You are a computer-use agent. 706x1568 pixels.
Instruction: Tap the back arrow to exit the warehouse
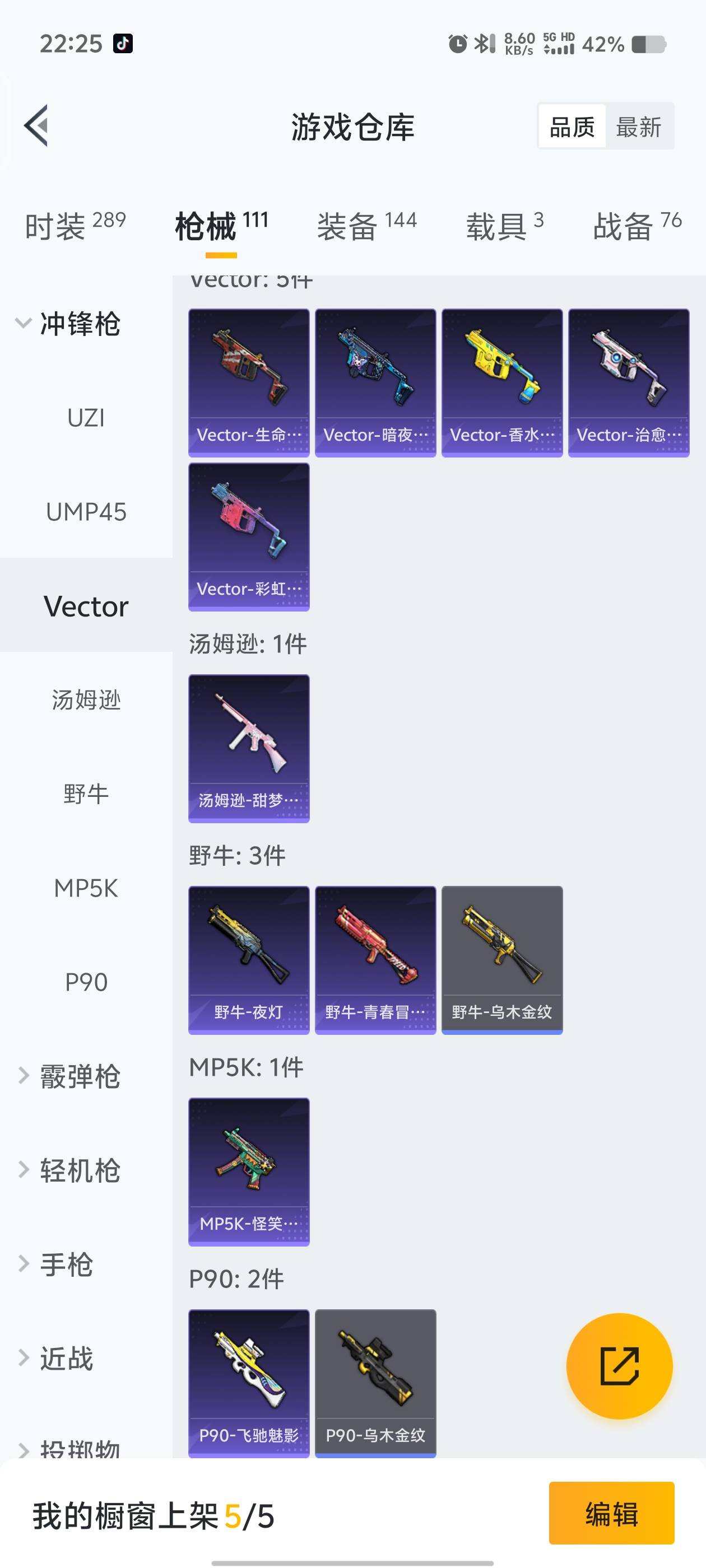[x=36, y=127]
